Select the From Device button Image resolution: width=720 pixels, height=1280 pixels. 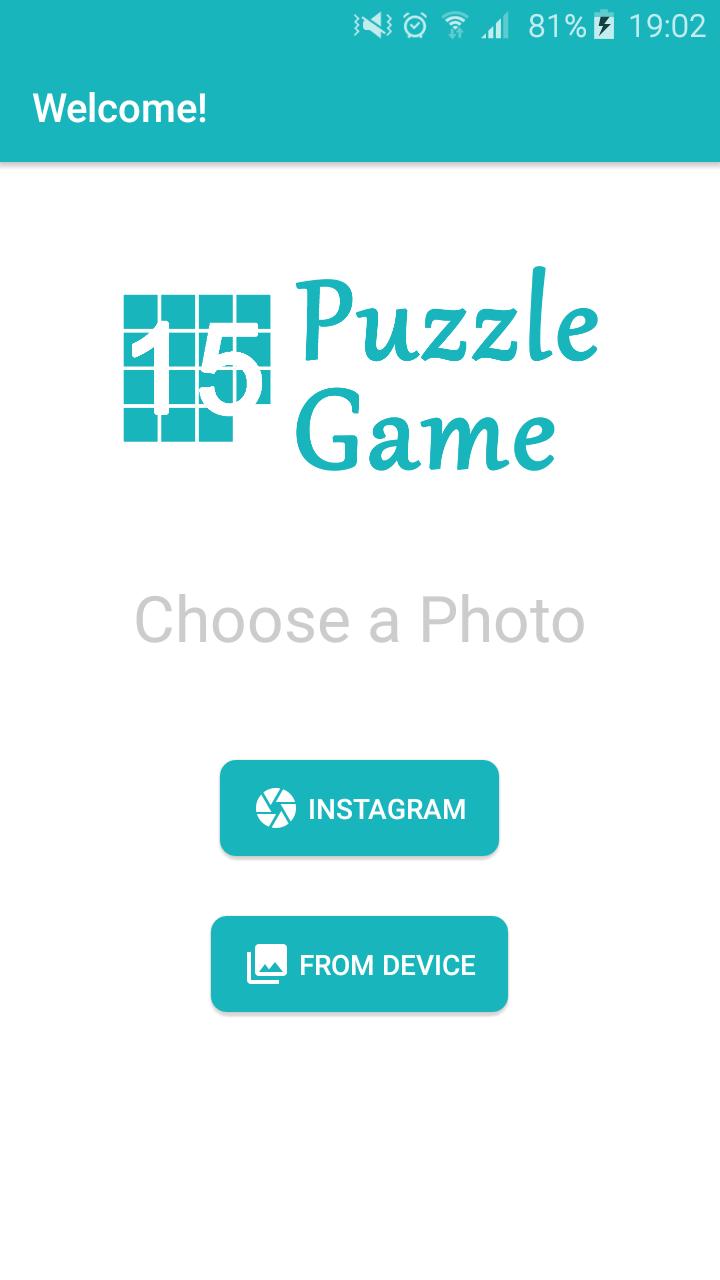pyautogui.click(x=359, y=964)
